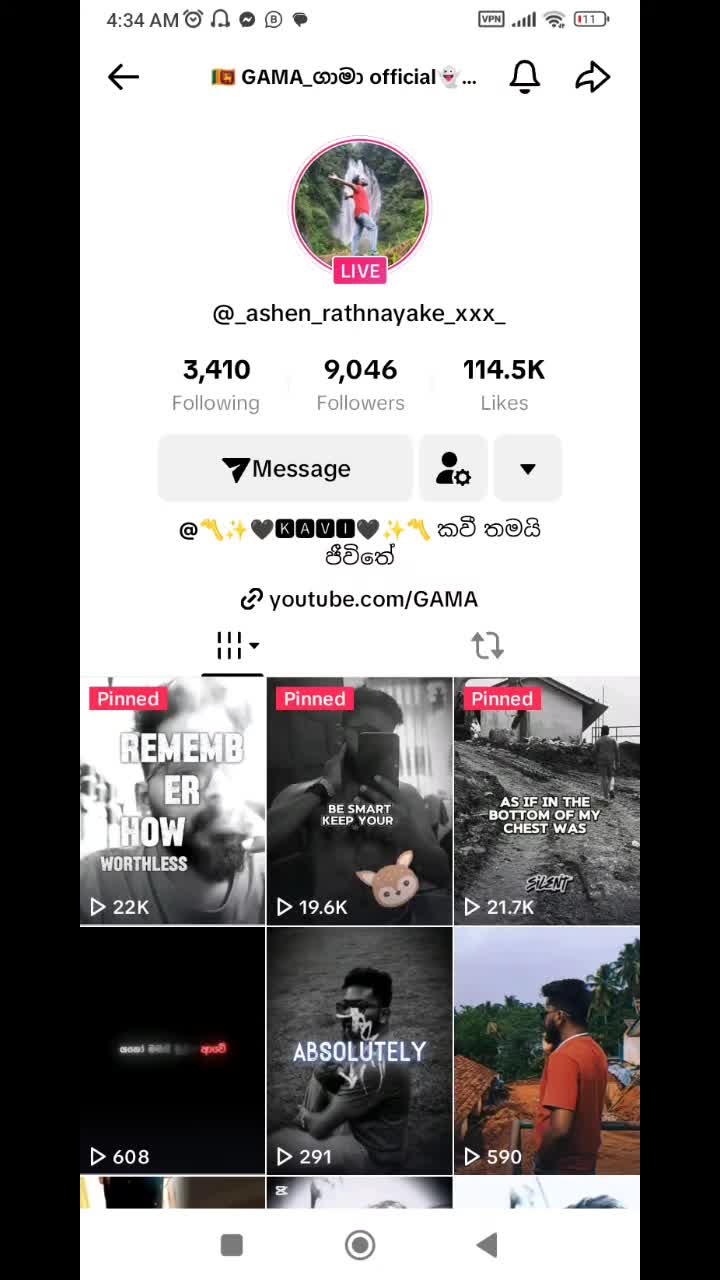Play the pinned video with 22K views
This screenshot has height=1280, width=720.
pos(172,801)
